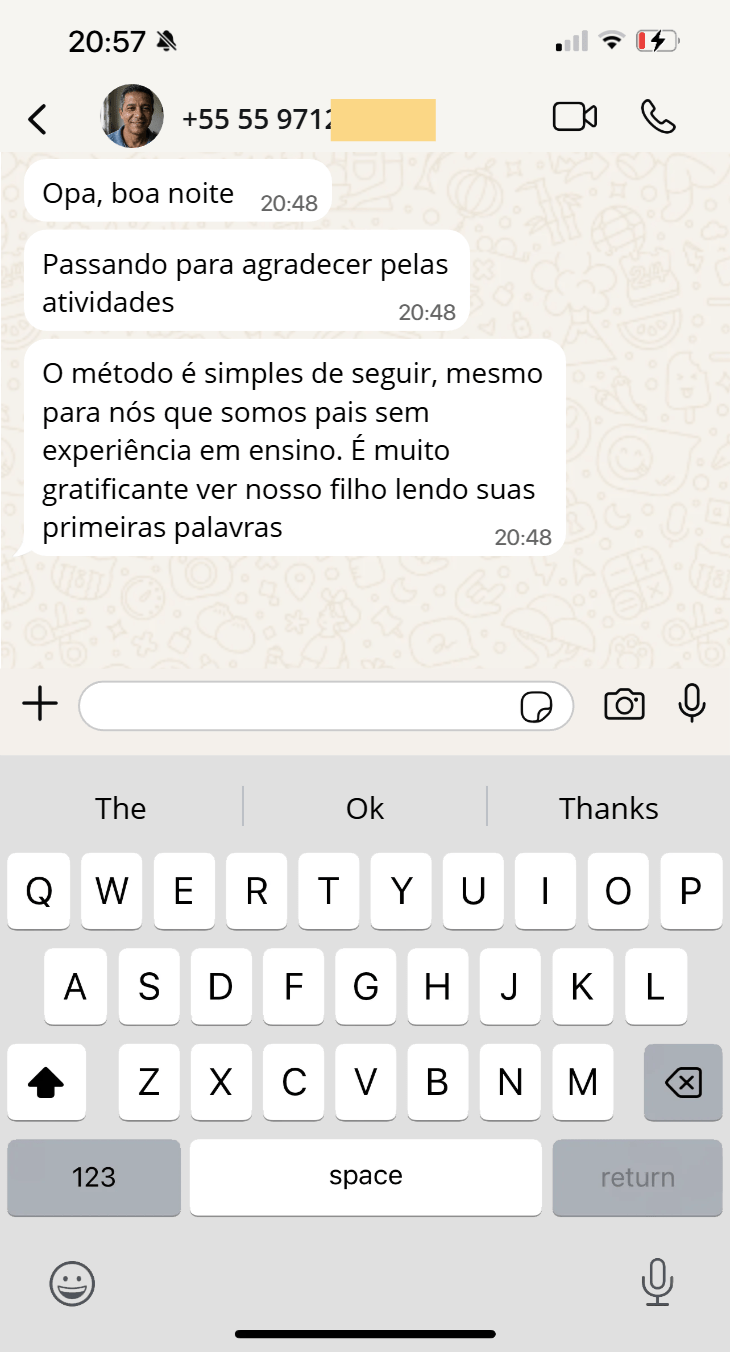The height and width of the screenshot is (1352, 730).
Task: Open the contact's profile photo
Action: 132,116
